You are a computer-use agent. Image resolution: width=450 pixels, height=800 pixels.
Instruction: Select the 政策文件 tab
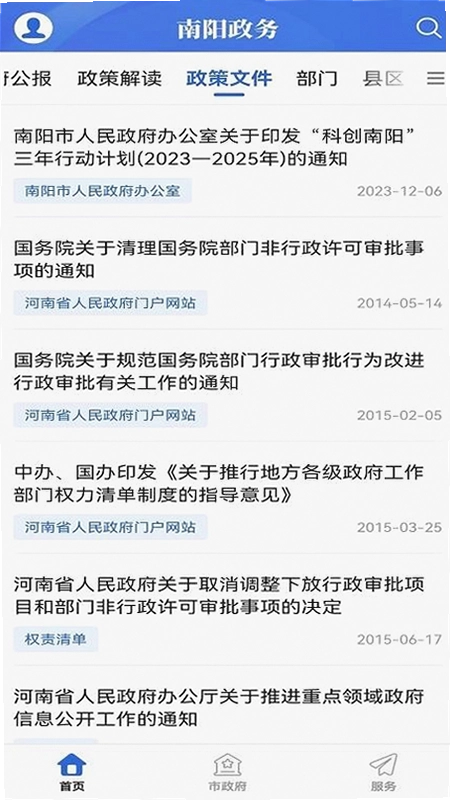tap(229, 79)
